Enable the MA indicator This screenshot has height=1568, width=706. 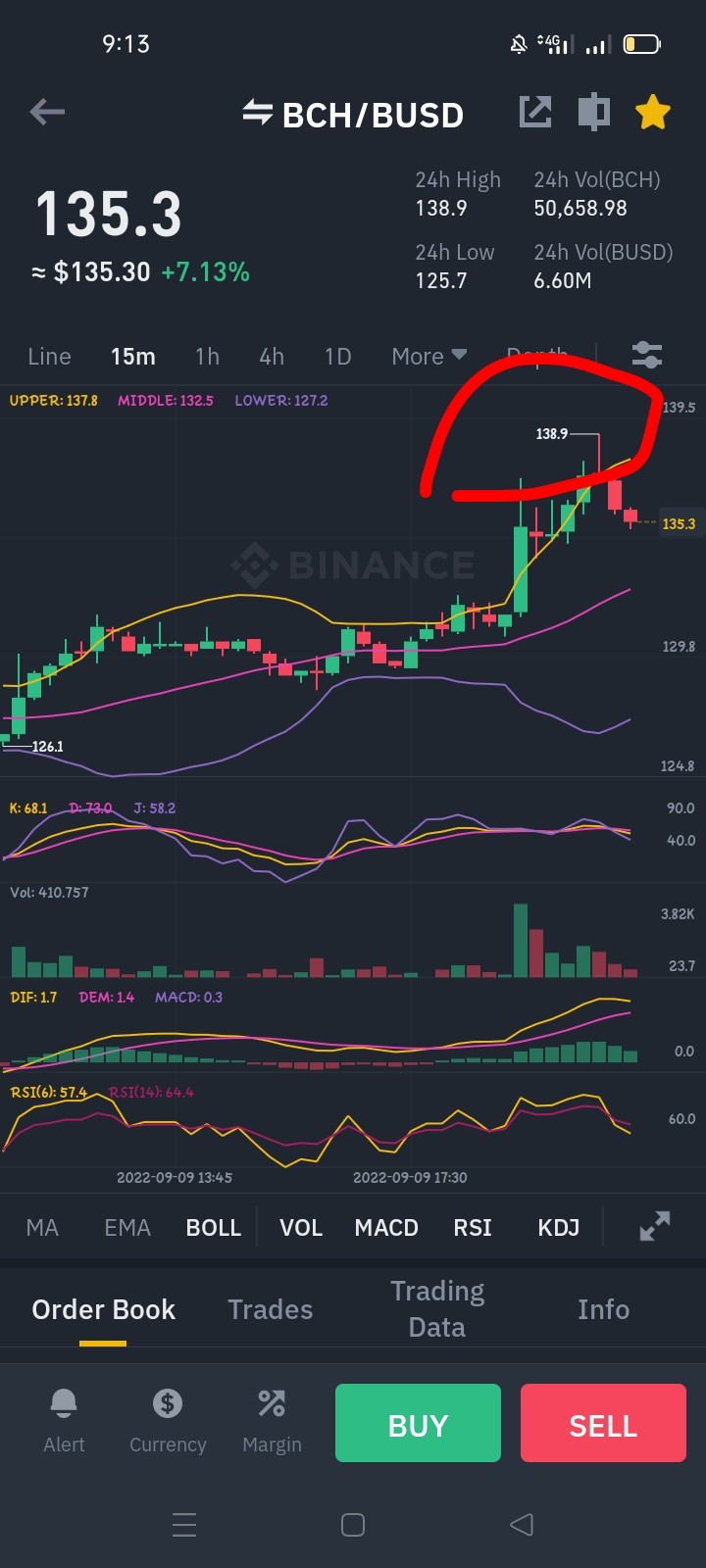pos(42,1228)
